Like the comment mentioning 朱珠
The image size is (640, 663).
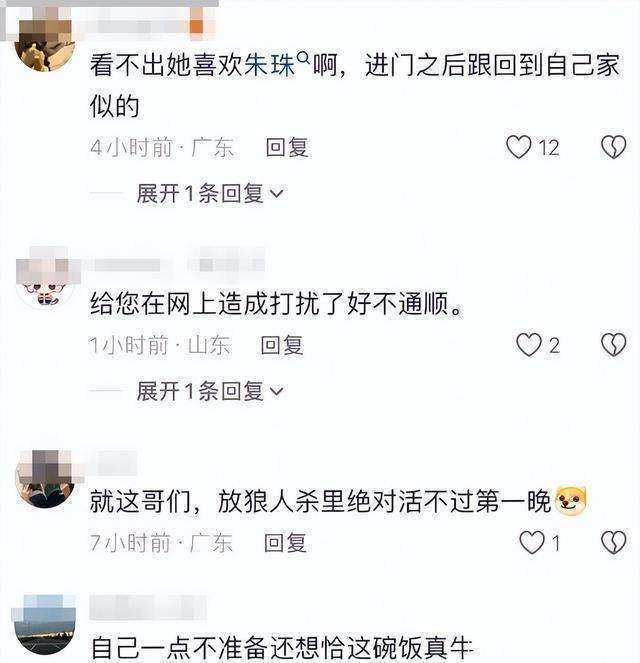pyautogui.click(x=519, y=148)
